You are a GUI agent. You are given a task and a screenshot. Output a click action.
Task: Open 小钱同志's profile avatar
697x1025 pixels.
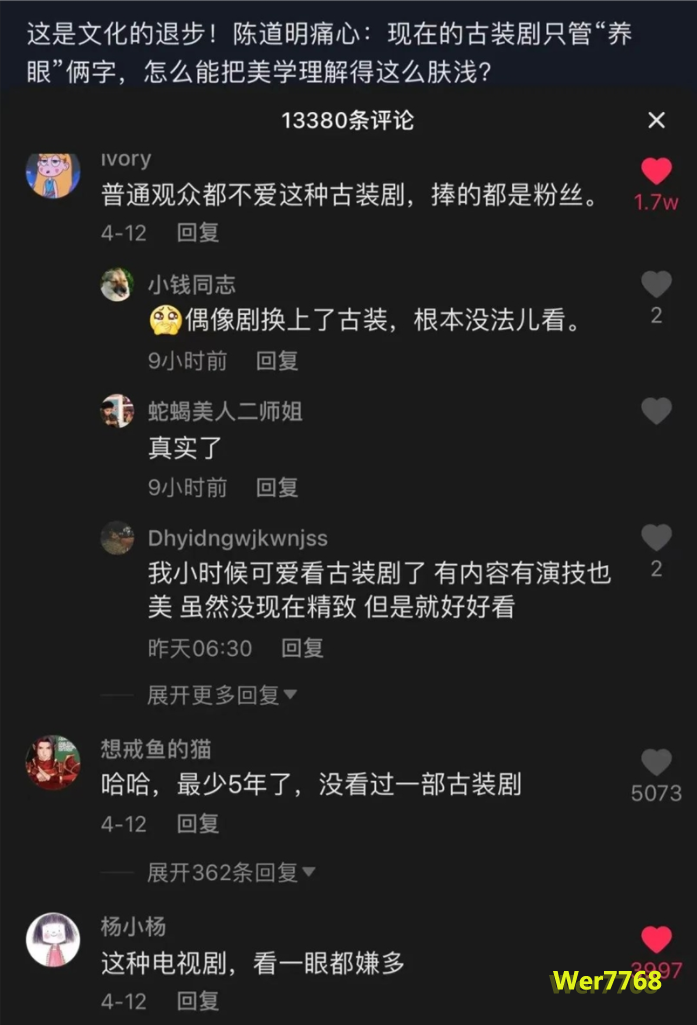pos(118,285)
